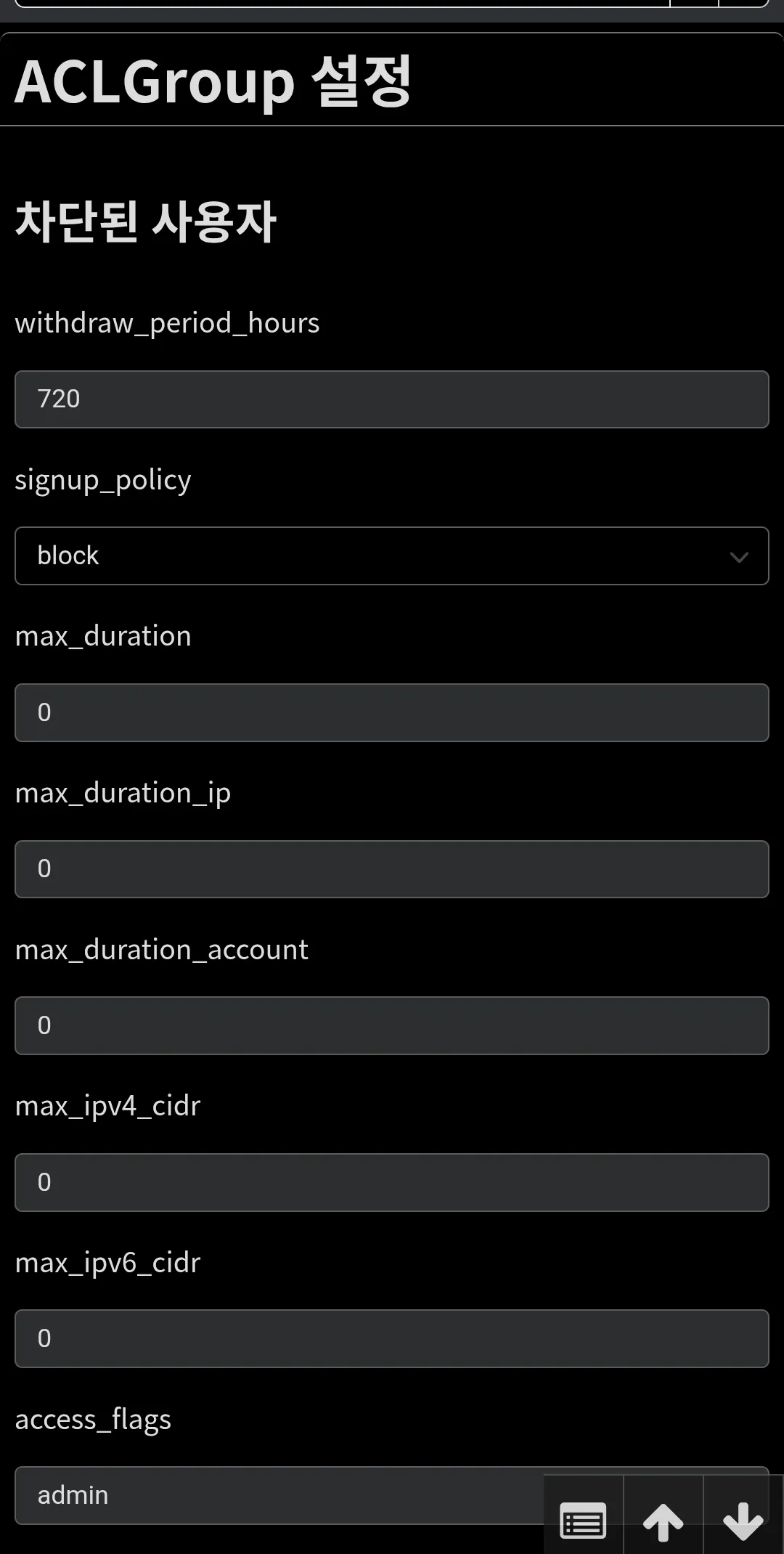The height and width of the screenshot is (1554, 784).
Task: Tap the max_duration_ip text field
Action: coord(392,869)
